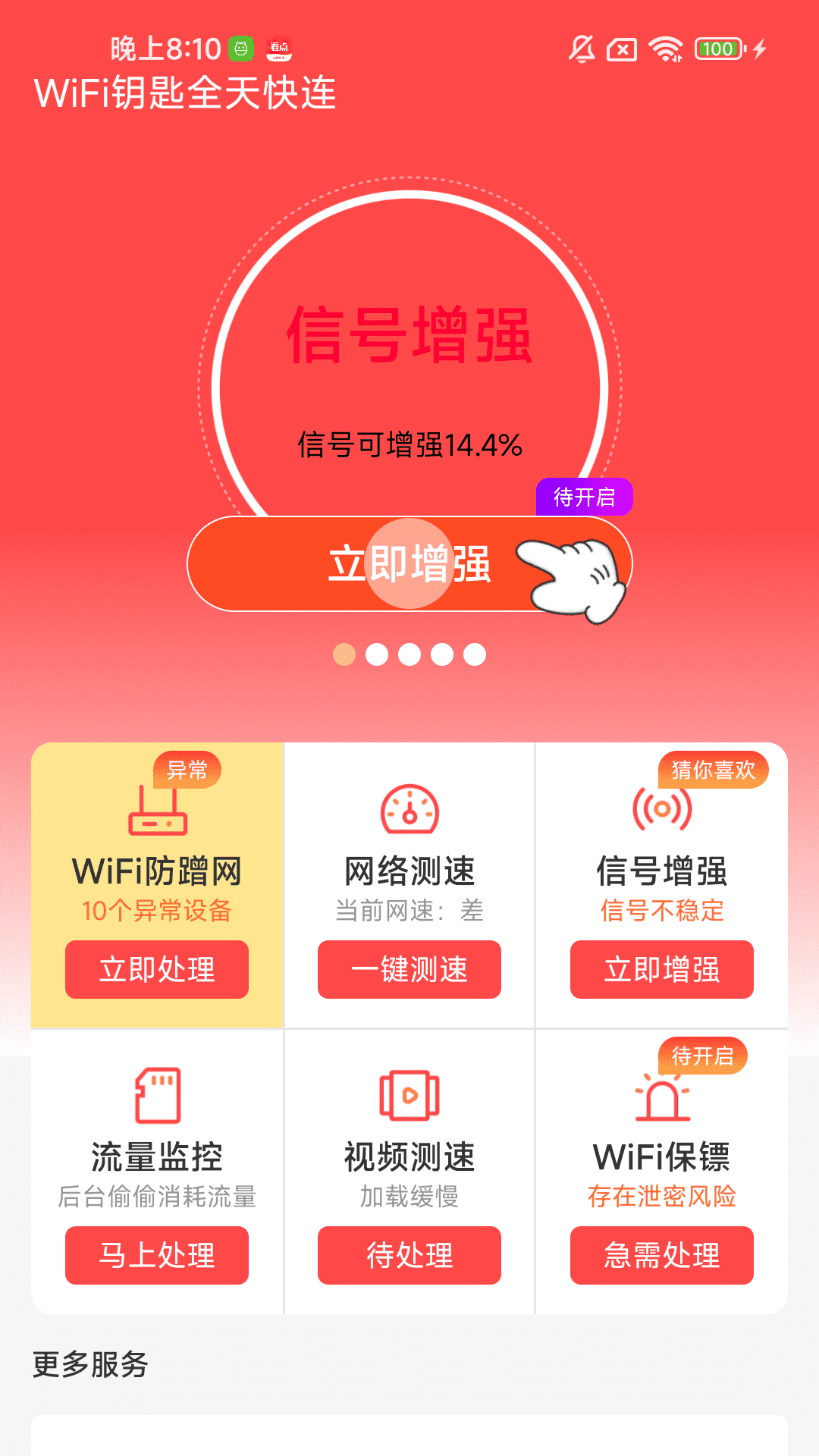Tap 待处理 under 视频测速
Image resolution: width=819 pixels, height=1456 pixels.
[x=409, y=1255]
